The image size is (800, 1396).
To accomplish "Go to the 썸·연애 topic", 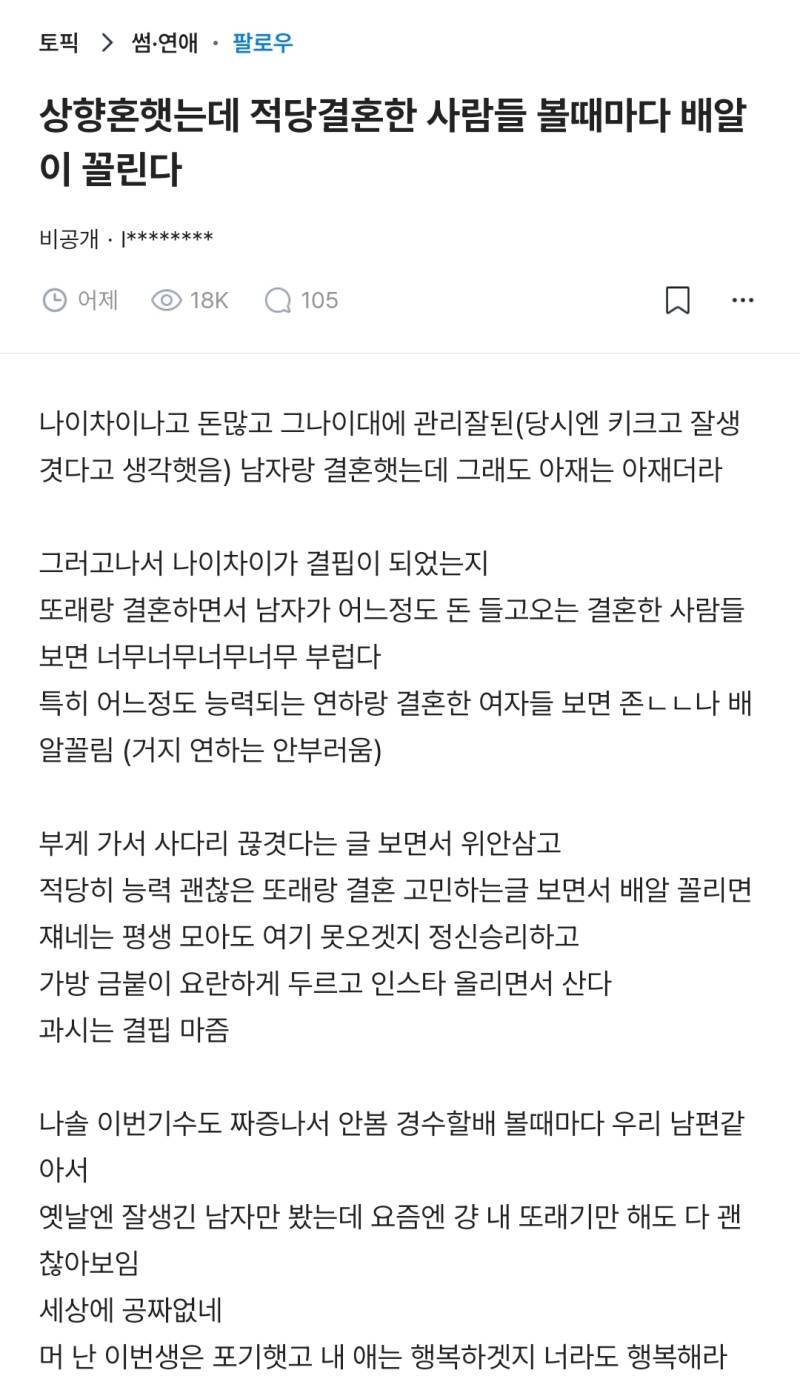I will click(x=163, y=43).
